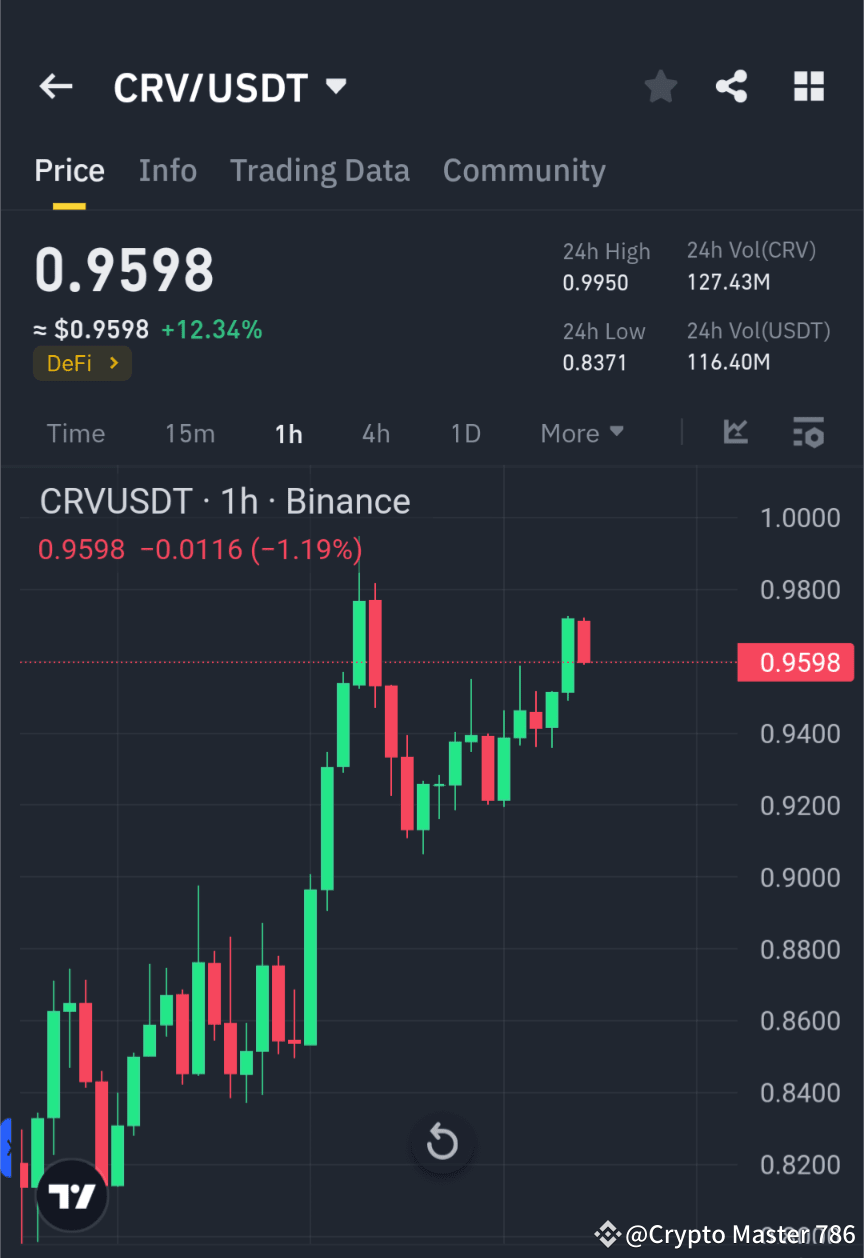Switch to the Community tab
The width and height of the screenshot is (864, 1258).
click(524, 170)
